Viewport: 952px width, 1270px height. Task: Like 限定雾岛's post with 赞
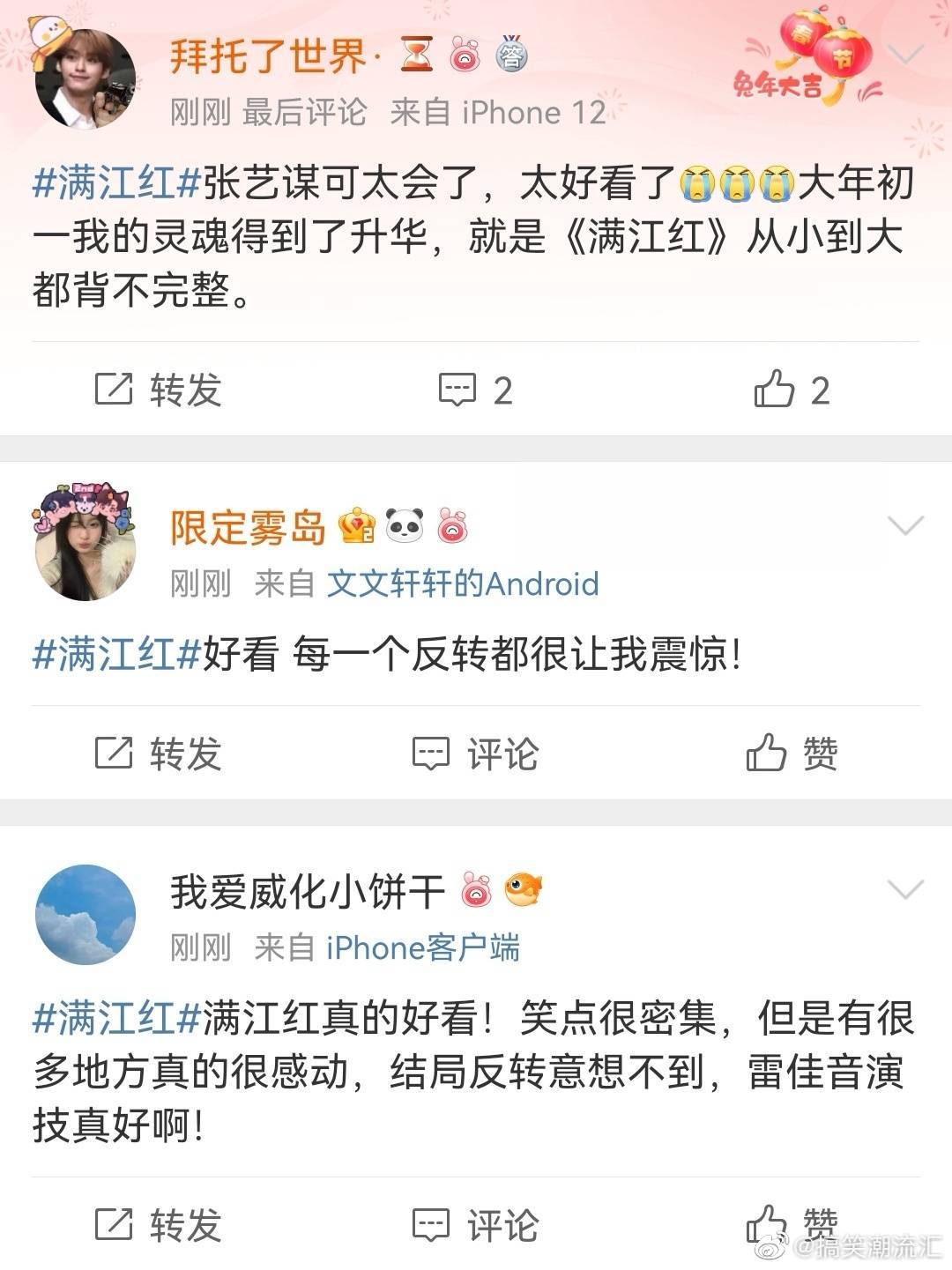(x=792, y=754)
